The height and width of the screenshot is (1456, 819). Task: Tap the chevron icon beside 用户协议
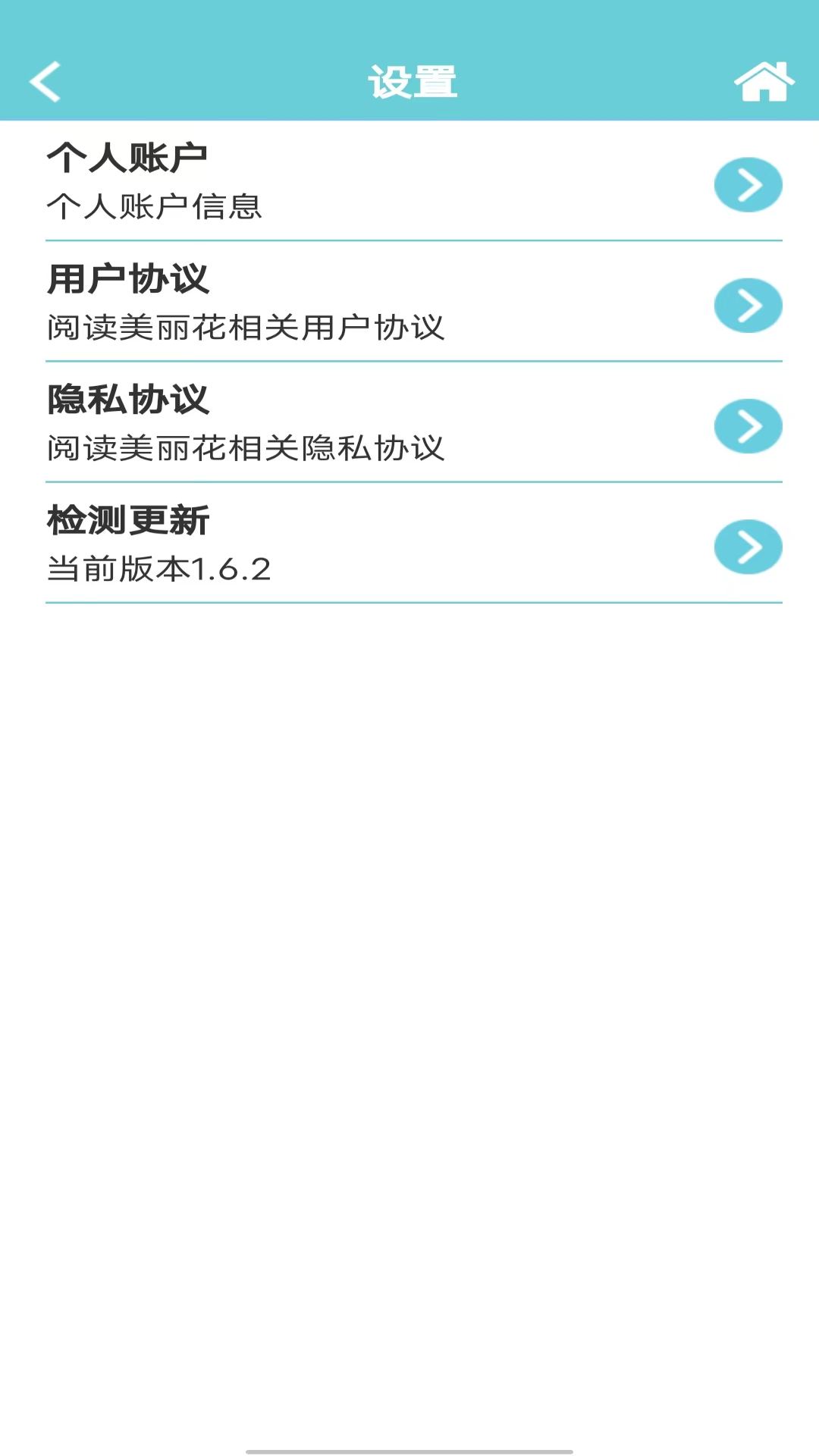(748, 306)
